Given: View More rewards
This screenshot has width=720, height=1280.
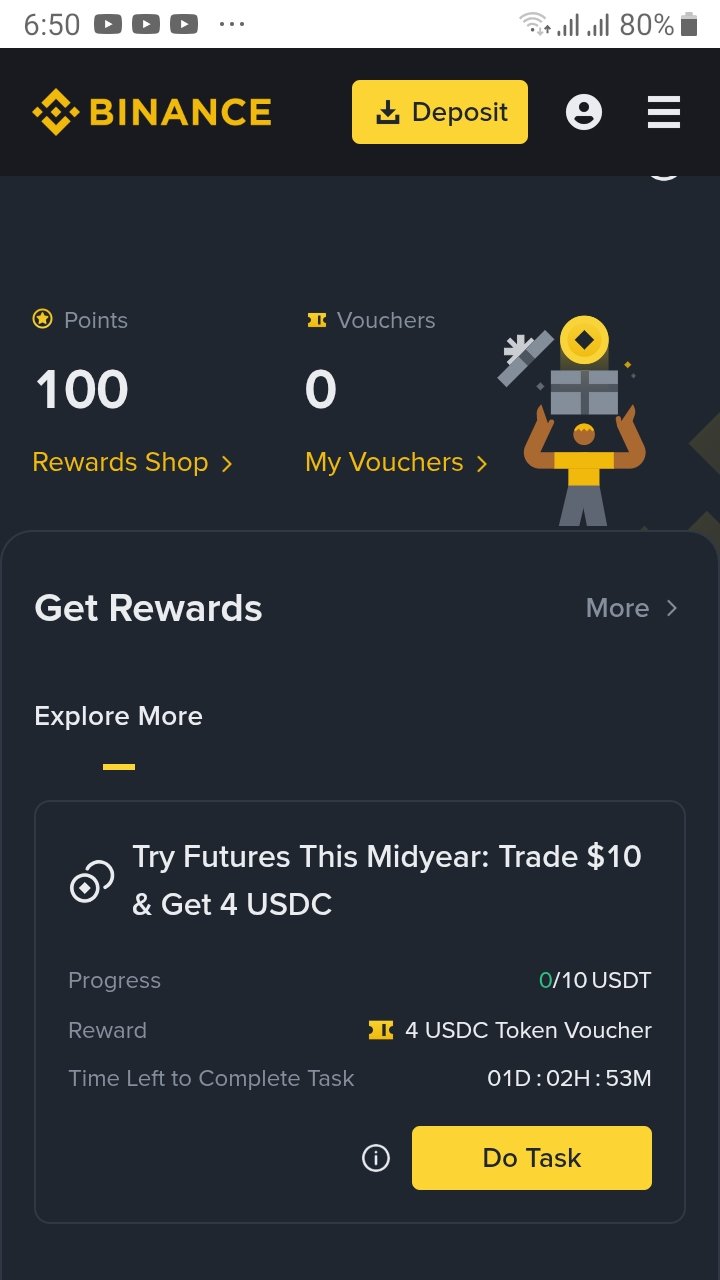Looking at the screenshot, I should pyautogui.click(x=632, y=608).
